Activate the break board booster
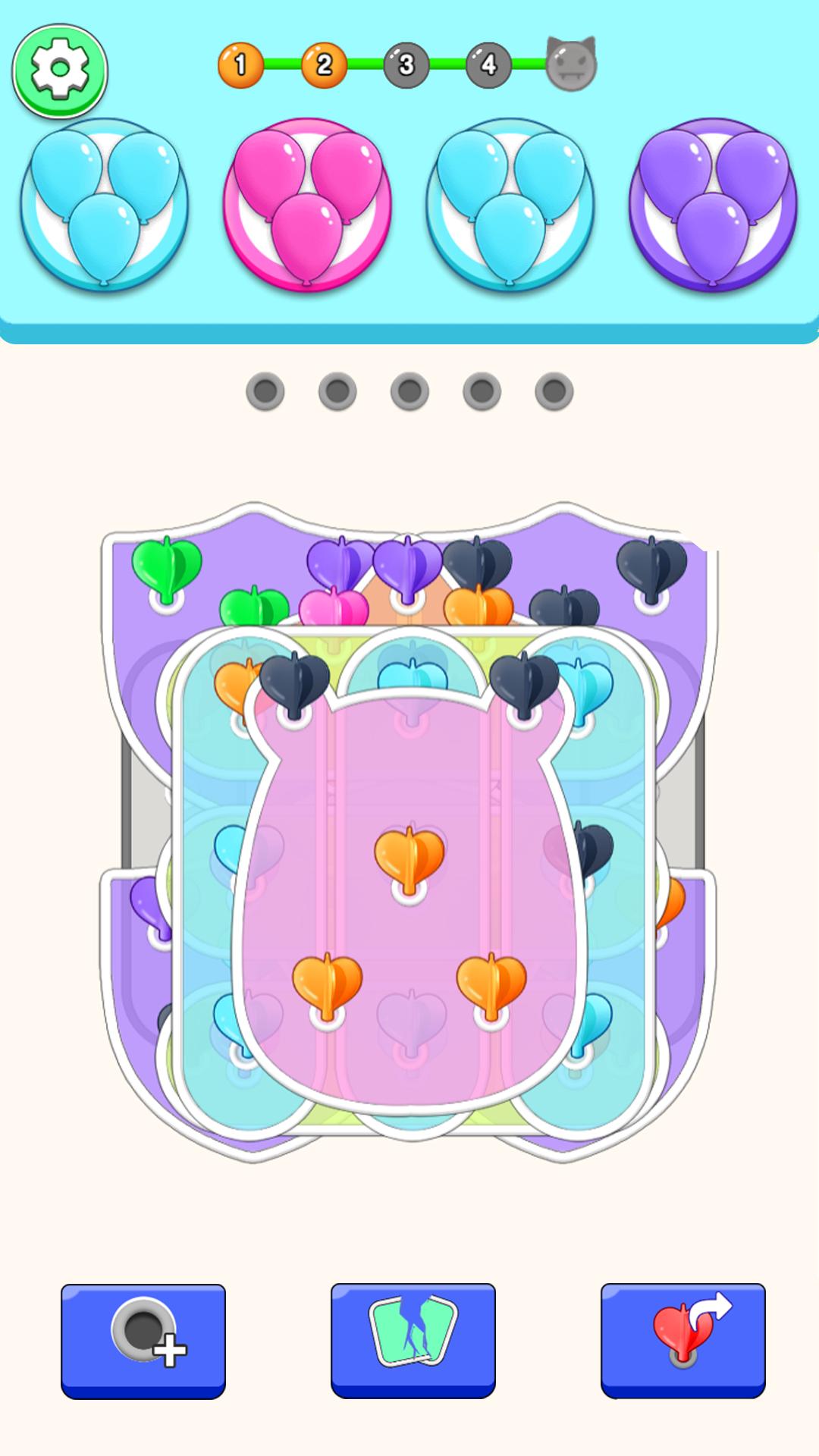Screen dimensions: 819x1456 coord(413,1340)
